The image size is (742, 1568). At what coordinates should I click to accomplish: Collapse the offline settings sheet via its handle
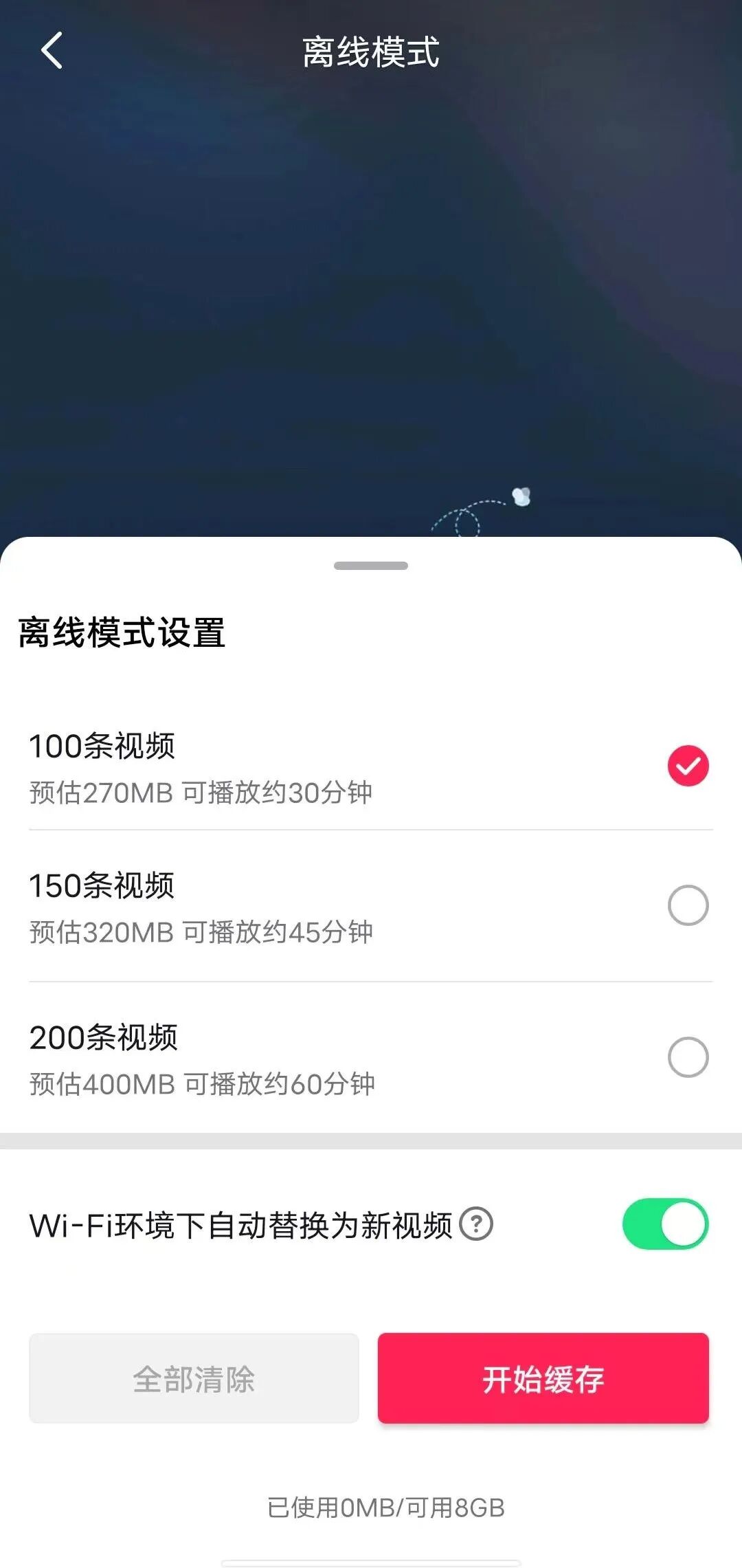(370, 565)
